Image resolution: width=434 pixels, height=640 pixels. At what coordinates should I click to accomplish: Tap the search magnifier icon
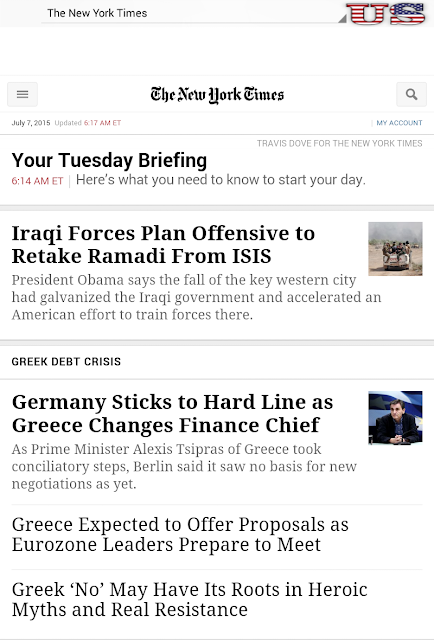click(x=411, y=94)
